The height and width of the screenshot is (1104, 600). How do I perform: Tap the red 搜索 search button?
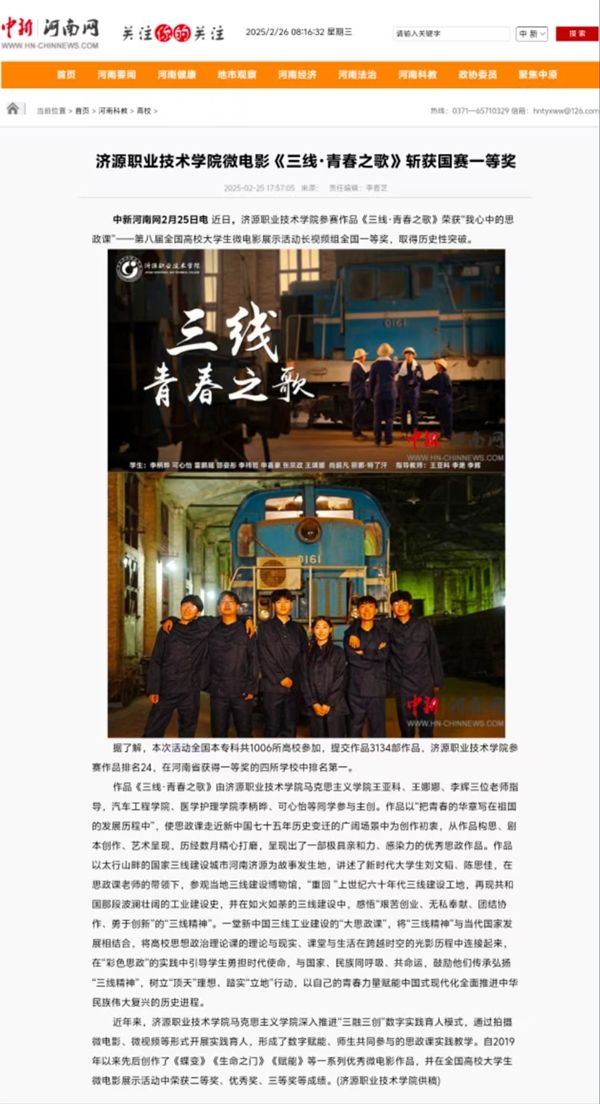577,33
